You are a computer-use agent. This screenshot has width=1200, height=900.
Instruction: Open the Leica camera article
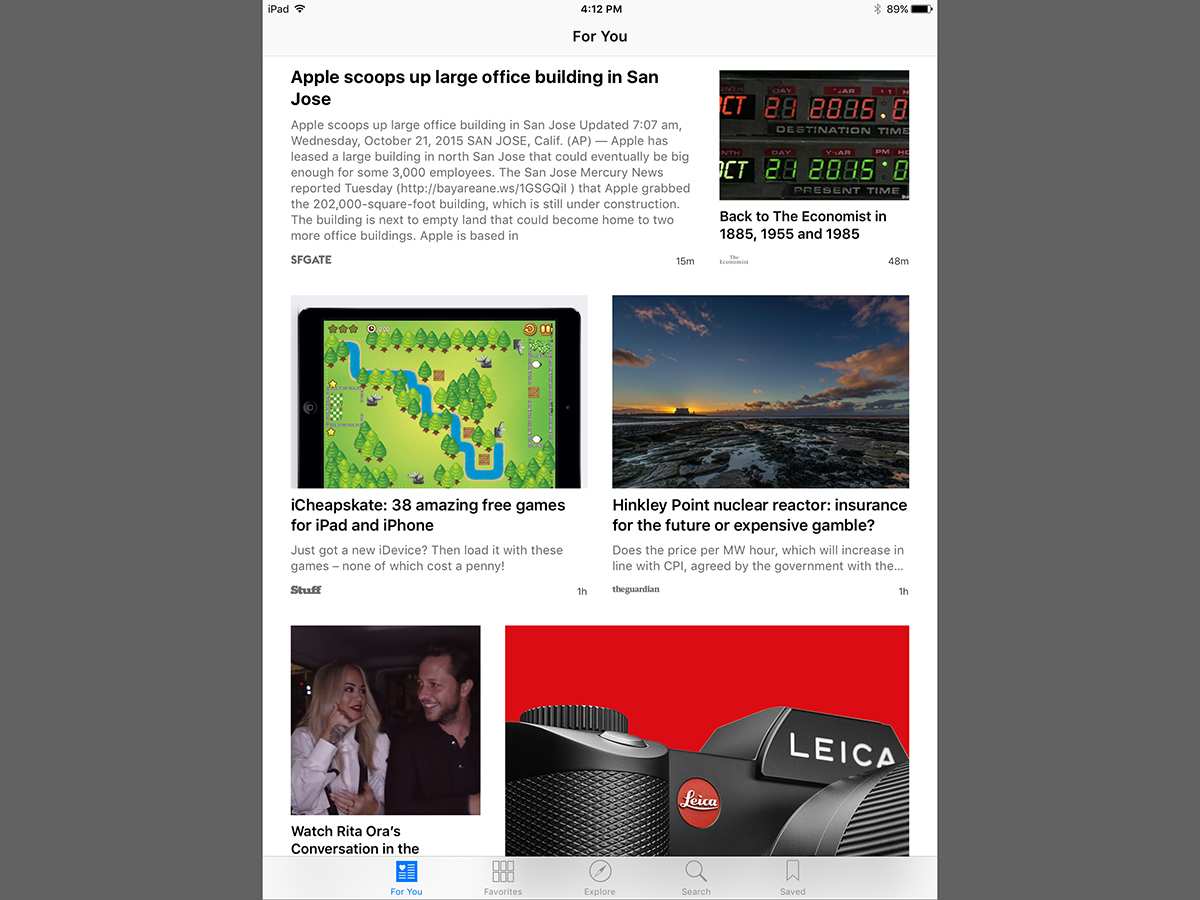pyautogui.click(x=707, y=740)
